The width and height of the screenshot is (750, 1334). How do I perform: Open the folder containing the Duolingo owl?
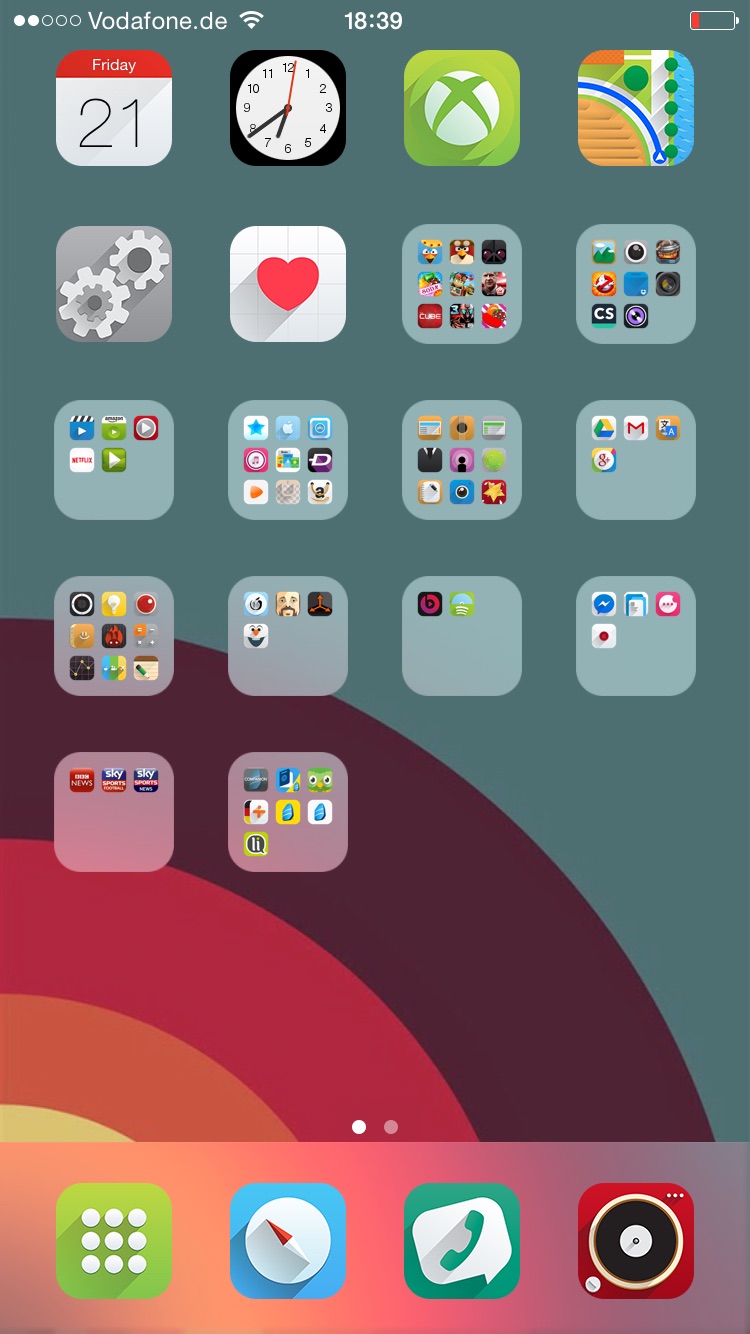pos(288,812)
